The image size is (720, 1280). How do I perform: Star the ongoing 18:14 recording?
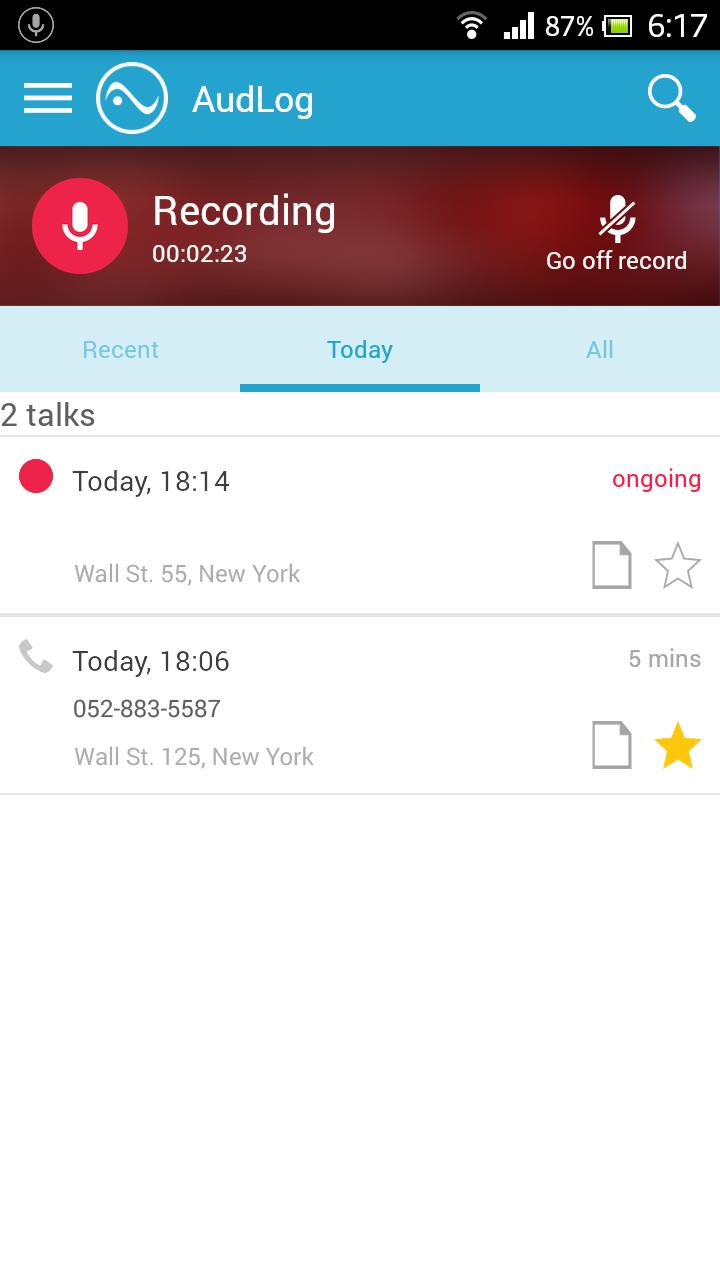coord(679,565)
